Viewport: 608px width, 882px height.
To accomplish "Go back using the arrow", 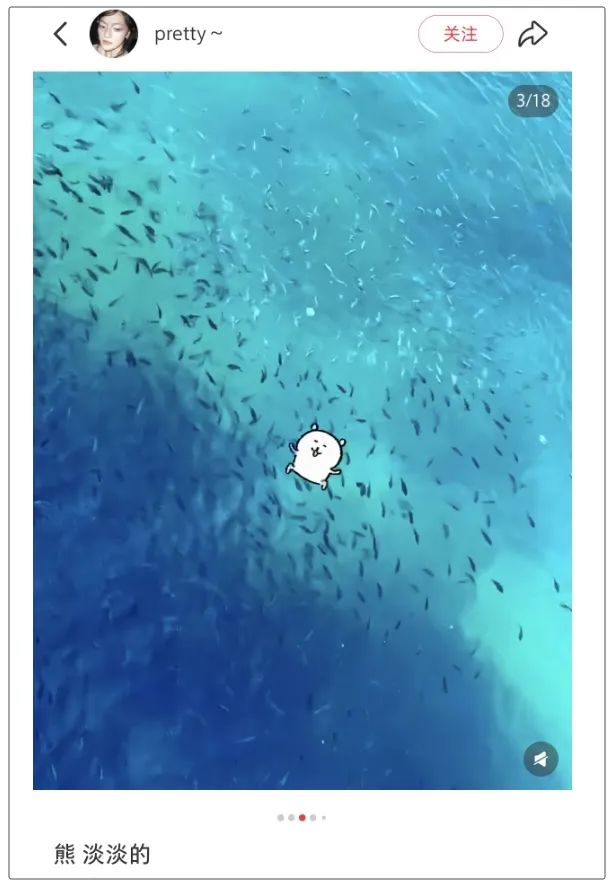I will [61, 34].
